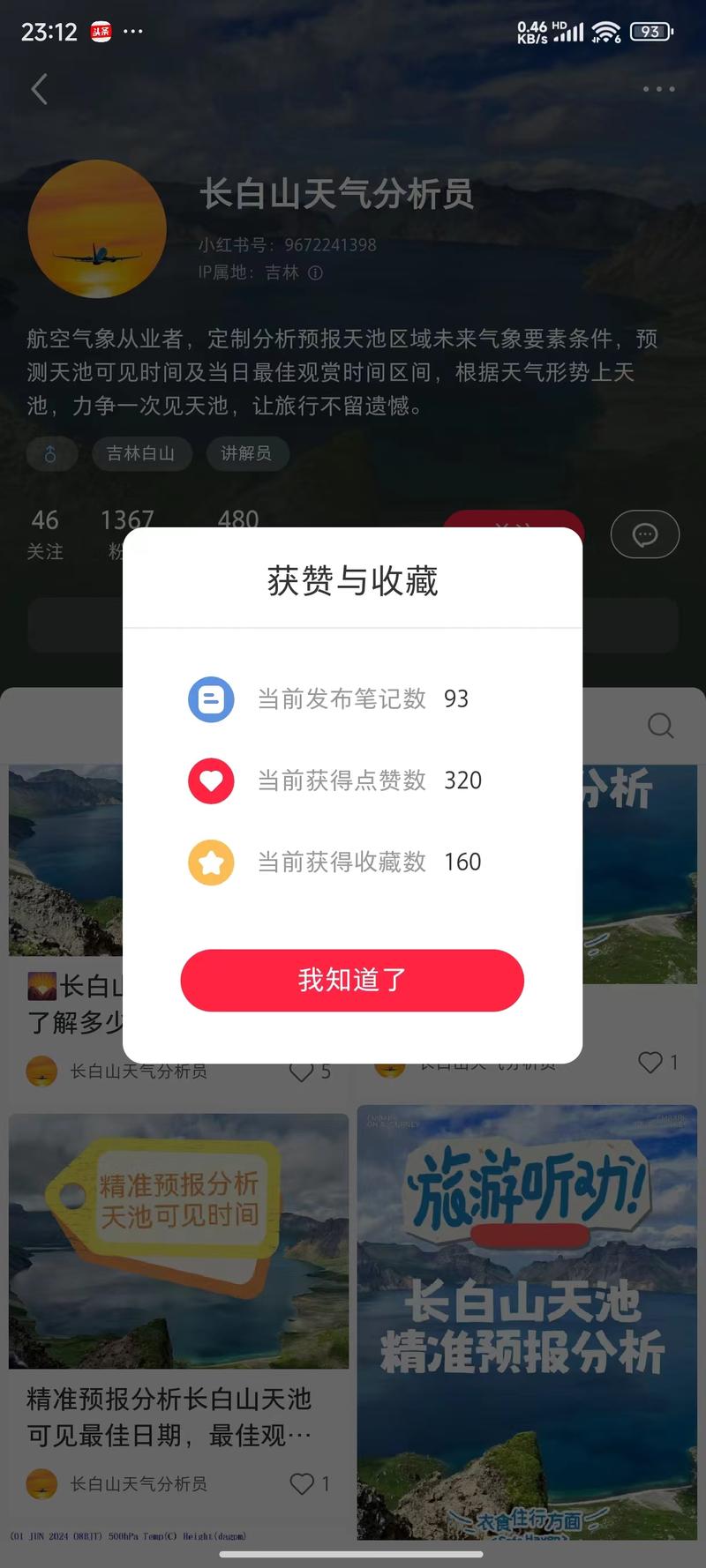View the 46 关注 following list
Screen dimensions: 706x1568
coord(45,534)
